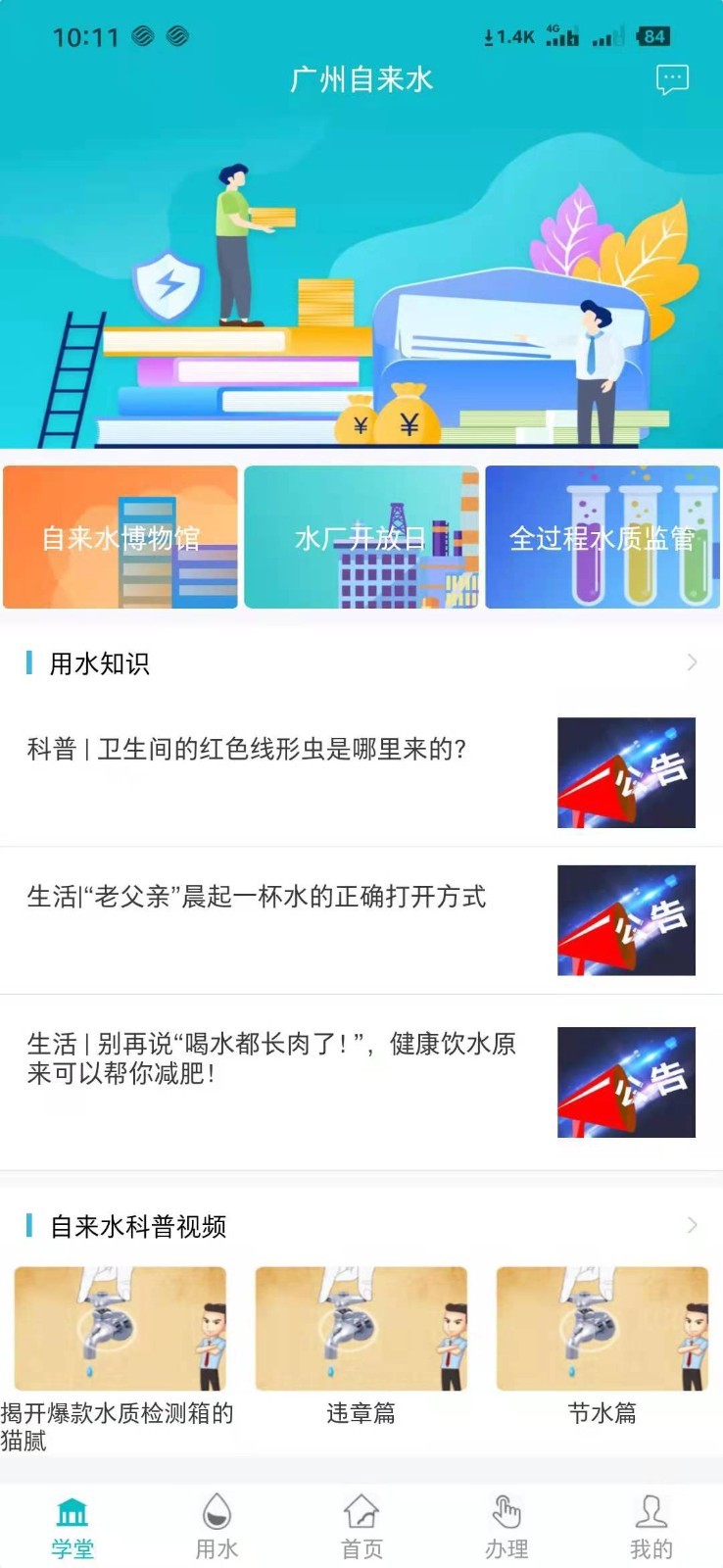The image size is (723, 1568).
Task: Switch to the 办理 tab
Action: coord(506,1527)
